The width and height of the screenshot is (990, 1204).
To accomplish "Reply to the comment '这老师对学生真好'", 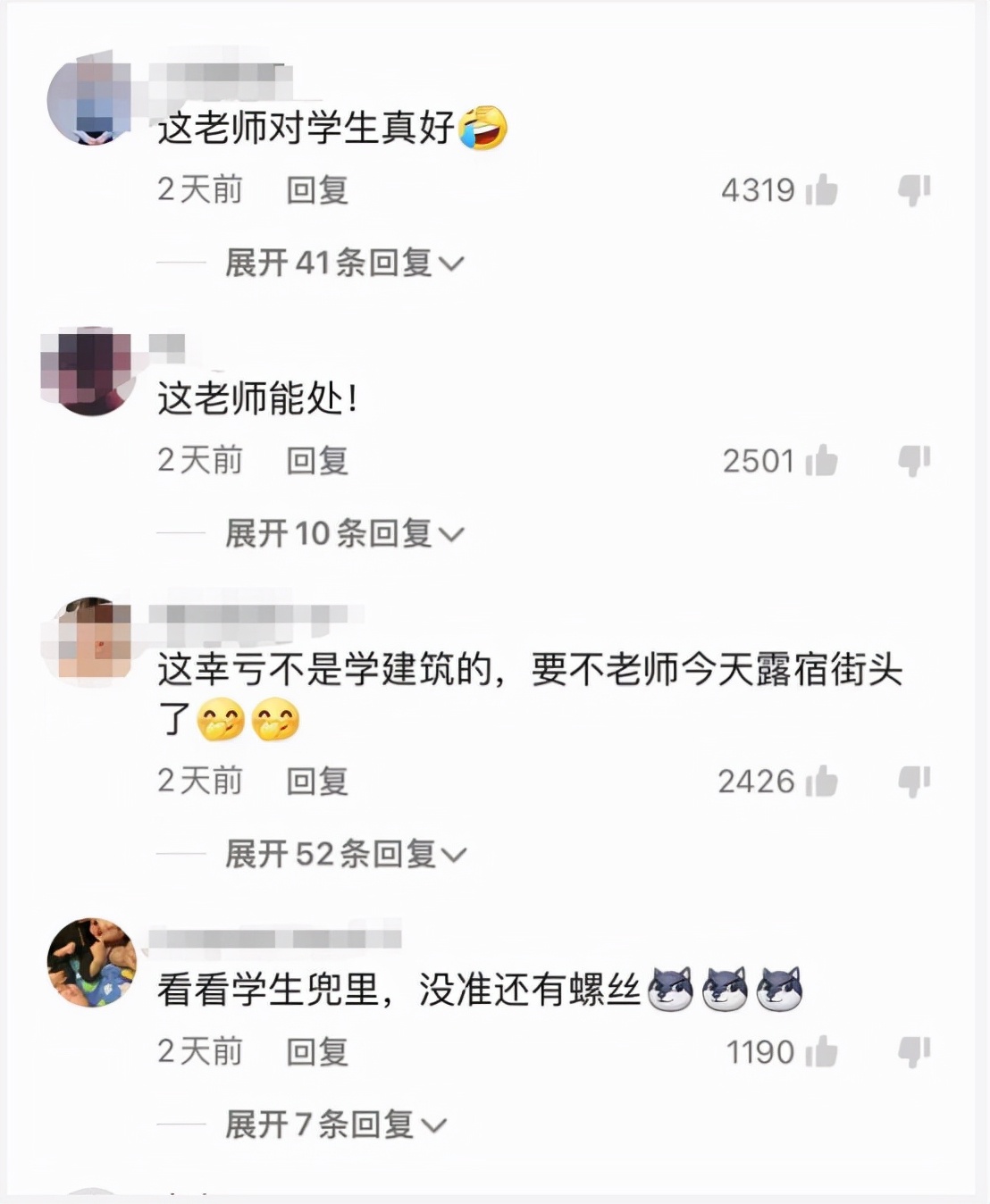I will [317, 188].
